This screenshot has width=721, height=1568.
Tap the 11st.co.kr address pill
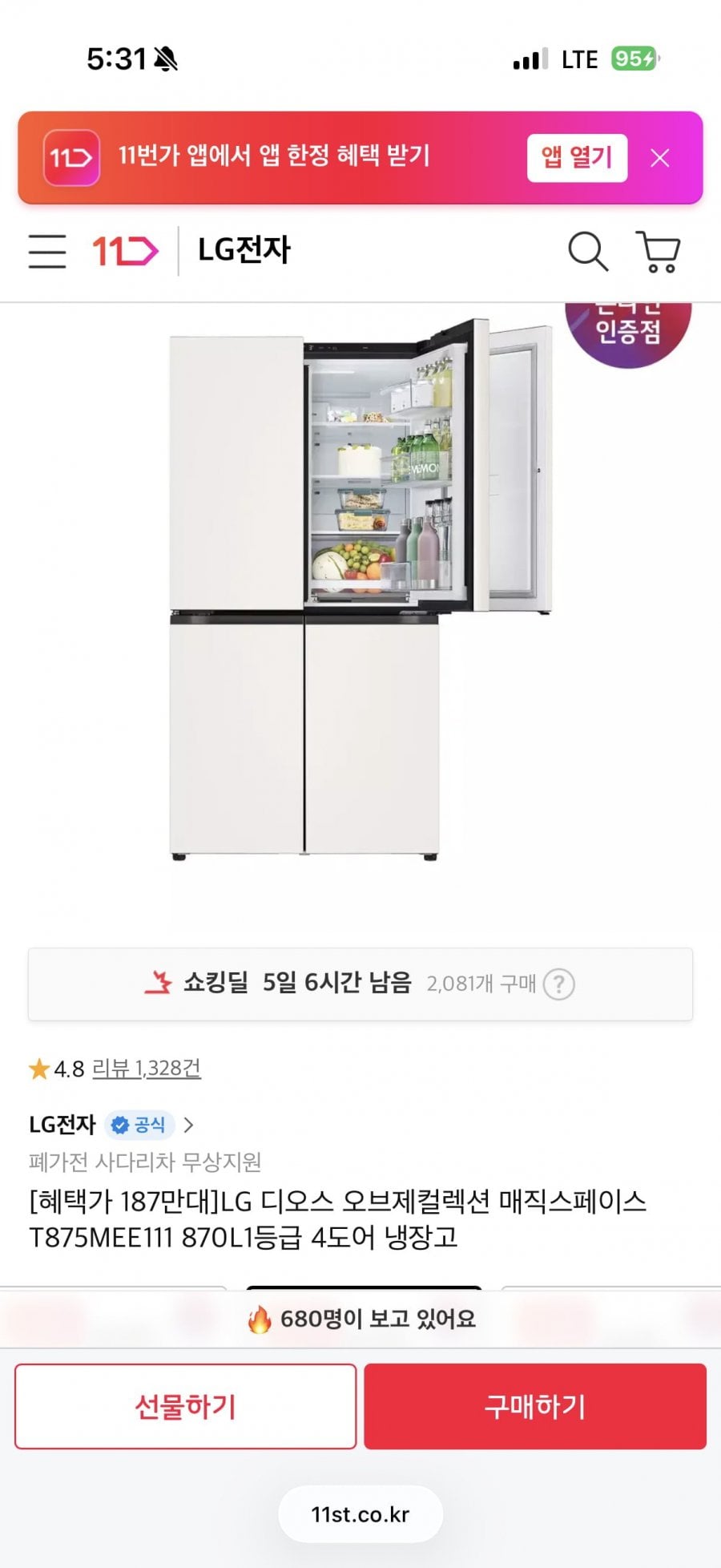tap(360, 1514)
